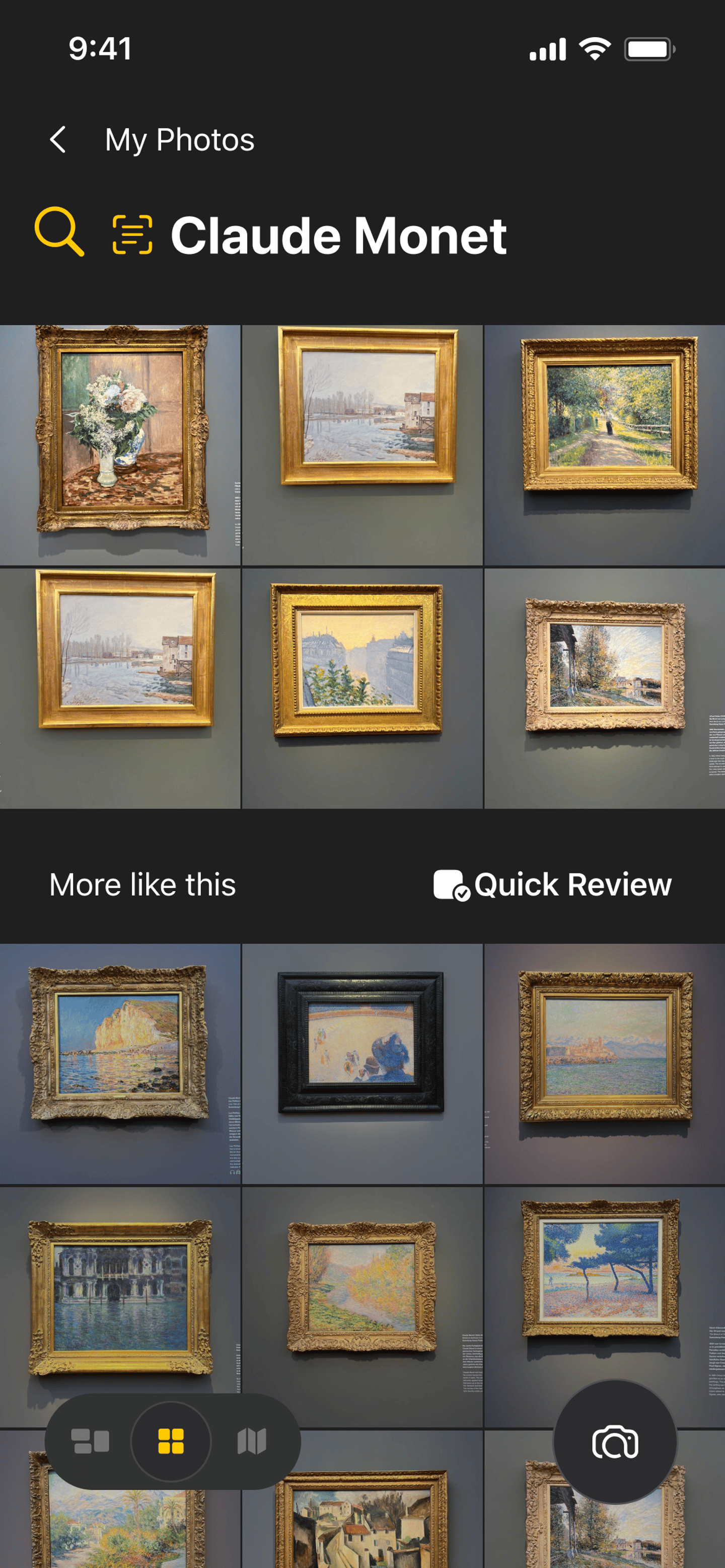The height and width of the screenshot is (1568, 725).
Task: Go back to My Photos
Action: tap(58, 140)
